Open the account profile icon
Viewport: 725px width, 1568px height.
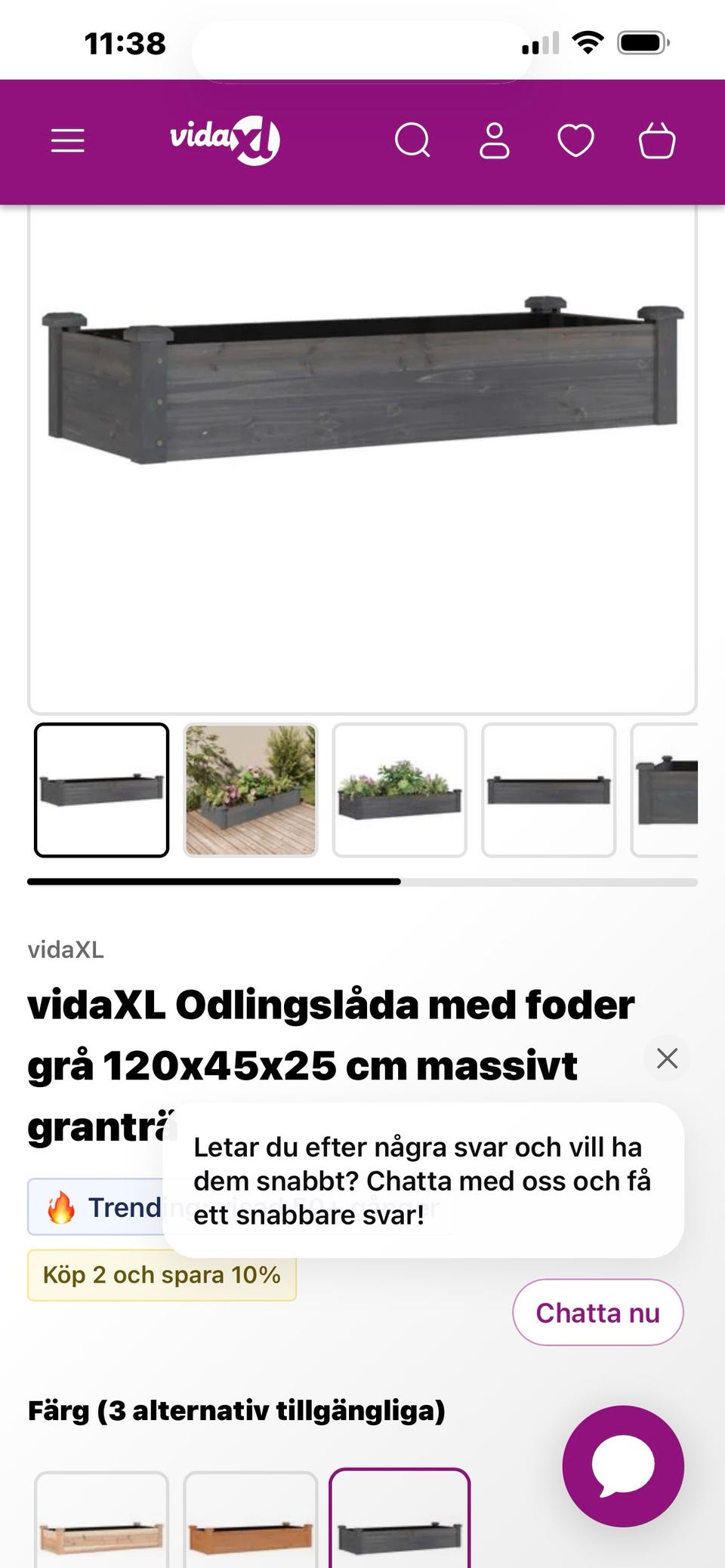coord(495,140)
